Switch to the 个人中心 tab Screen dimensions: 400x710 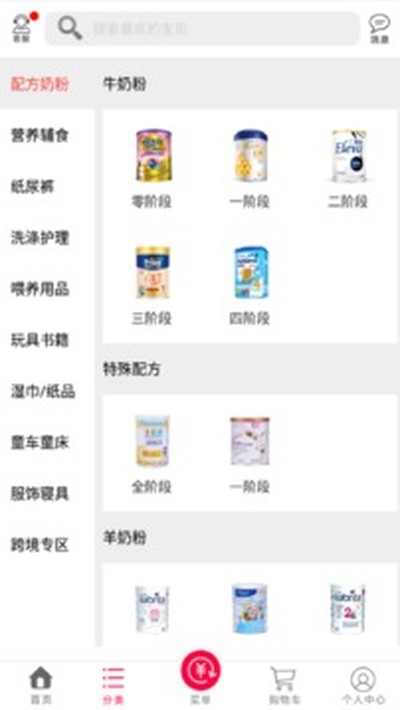click(x=363, y=685)
